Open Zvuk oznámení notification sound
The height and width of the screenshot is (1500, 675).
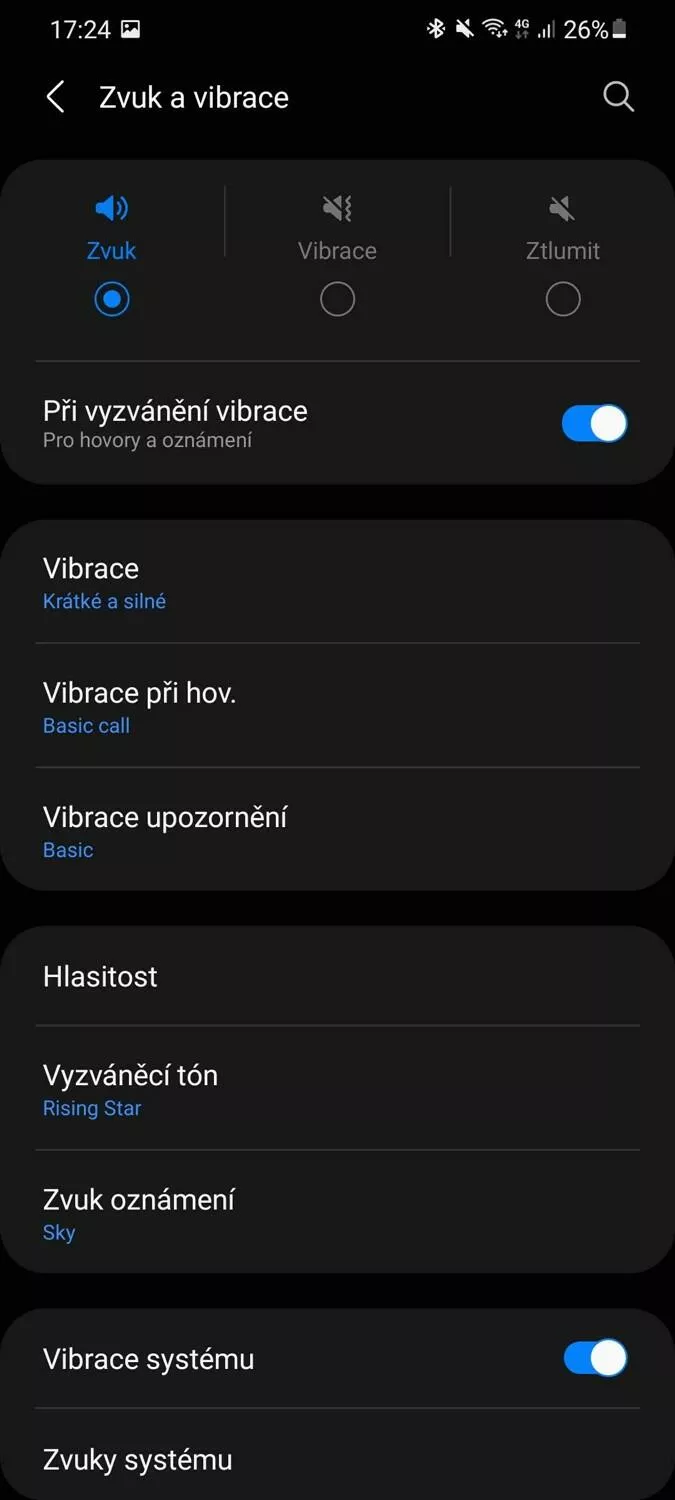(x=337, y=1212)
